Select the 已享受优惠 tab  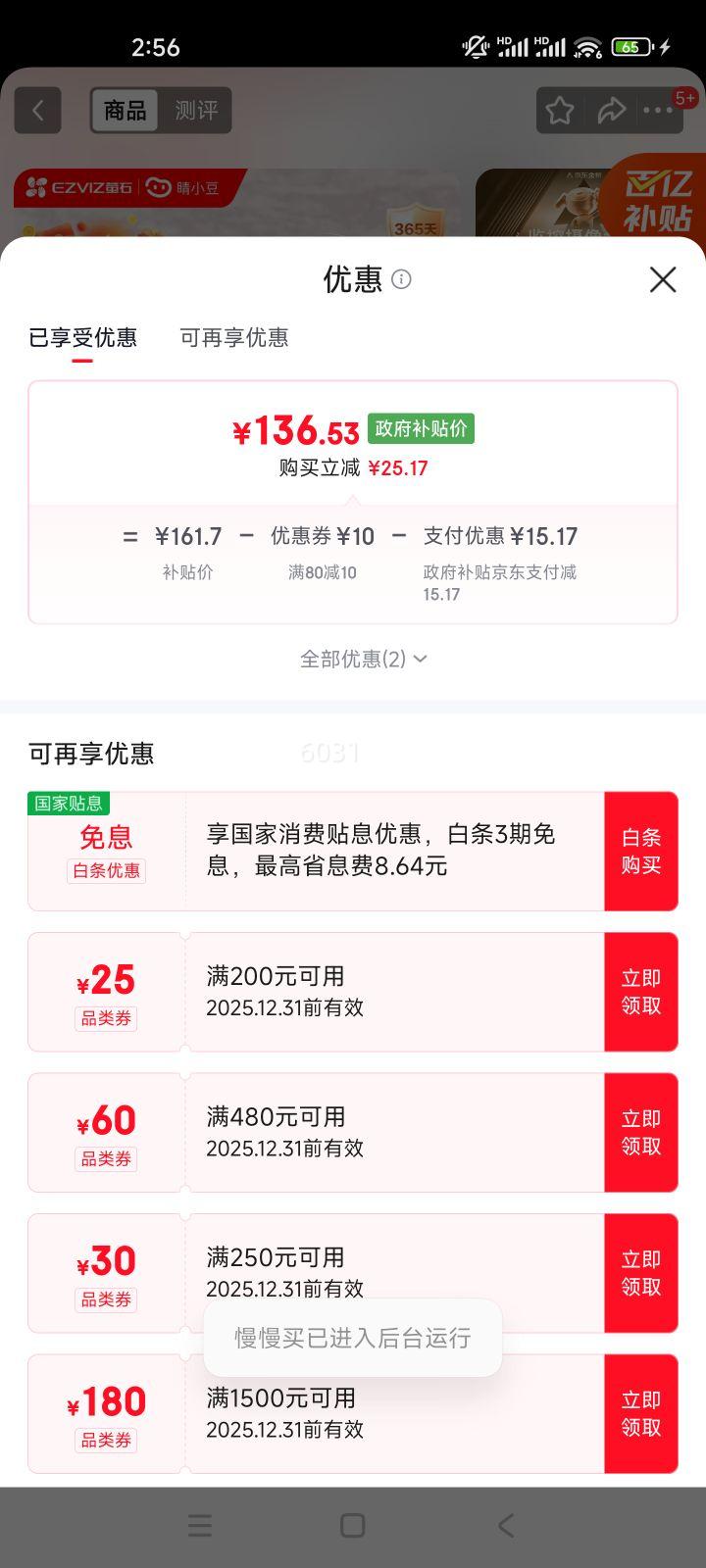click(x=83, y=338)
